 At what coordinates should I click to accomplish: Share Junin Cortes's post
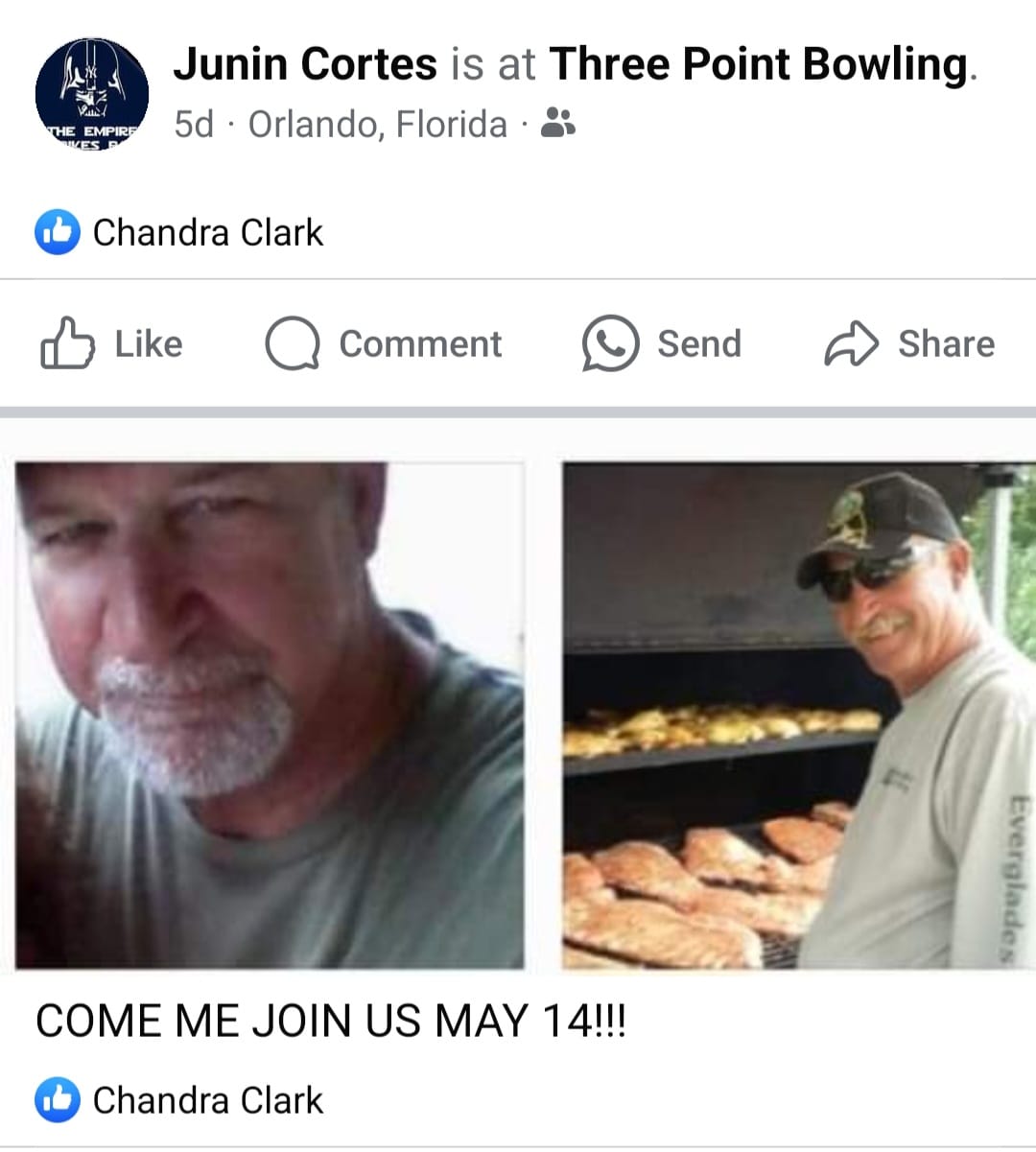pos(909,343)
